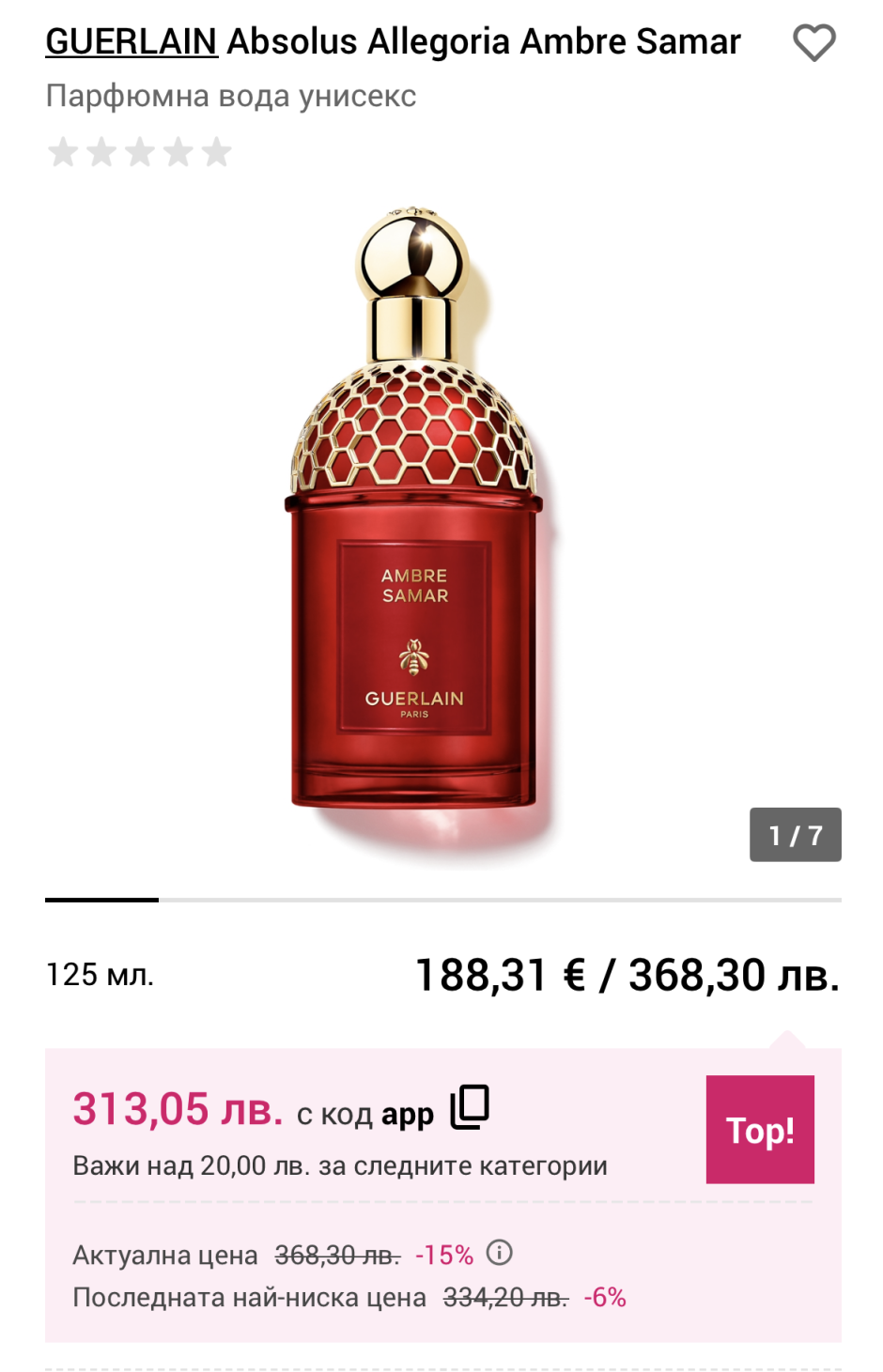Open the GUERLAIN brand link
Viewport: 883px width, 1372px height.
pos(132,42)
